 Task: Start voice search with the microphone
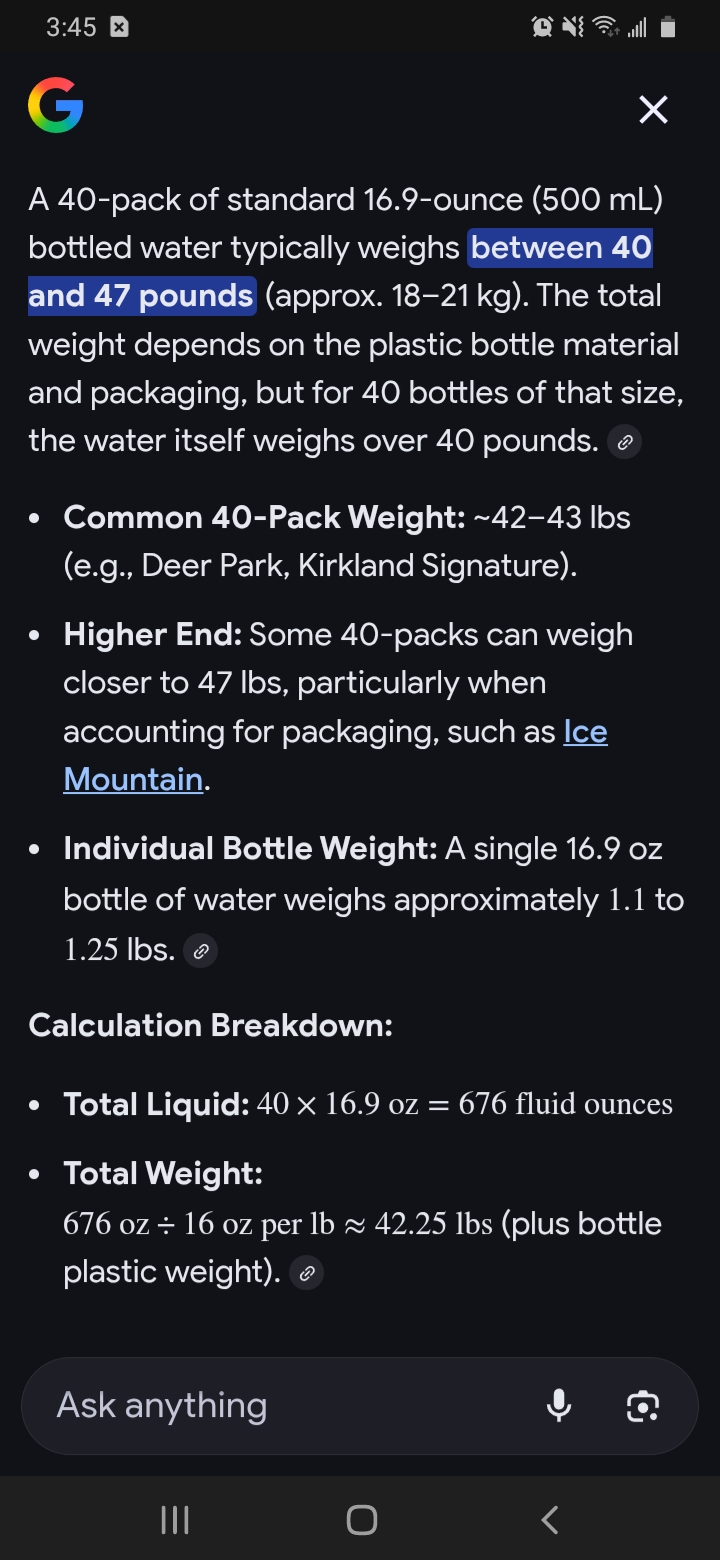[559, 1405]
